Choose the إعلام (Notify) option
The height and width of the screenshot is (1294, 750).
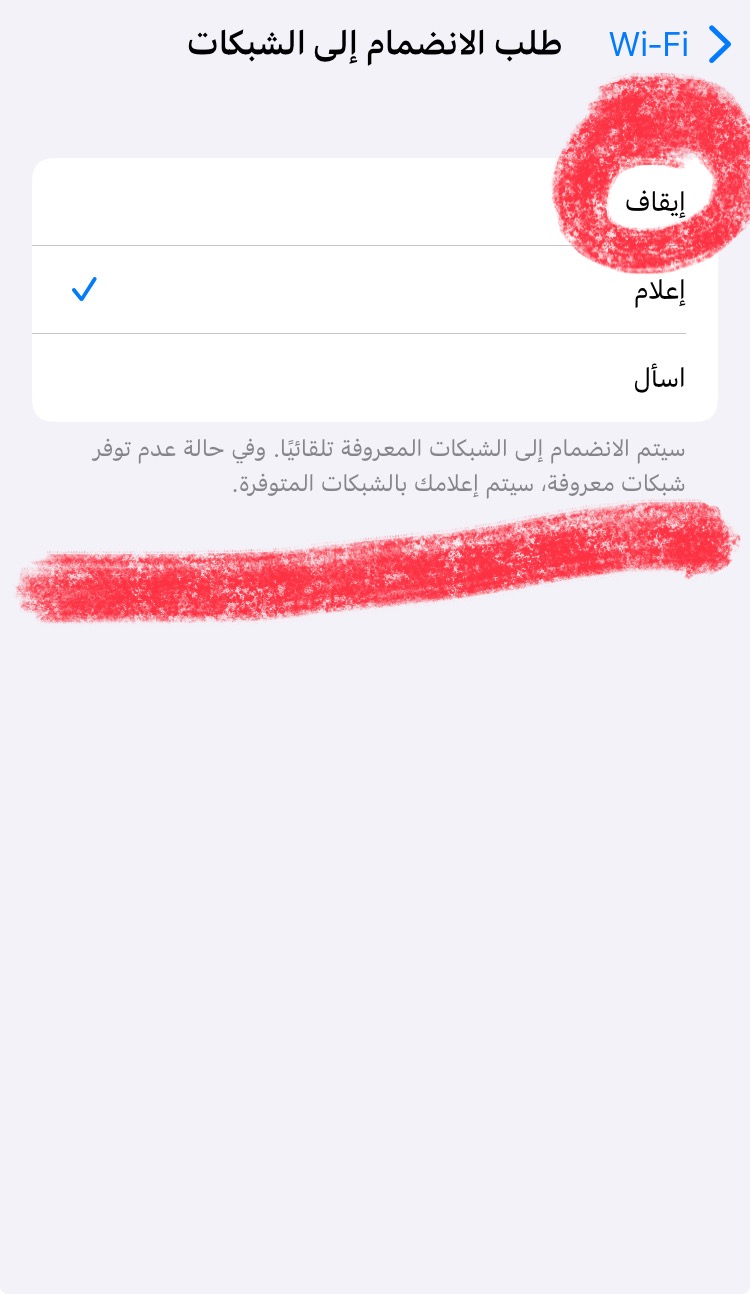click(375, 290)
